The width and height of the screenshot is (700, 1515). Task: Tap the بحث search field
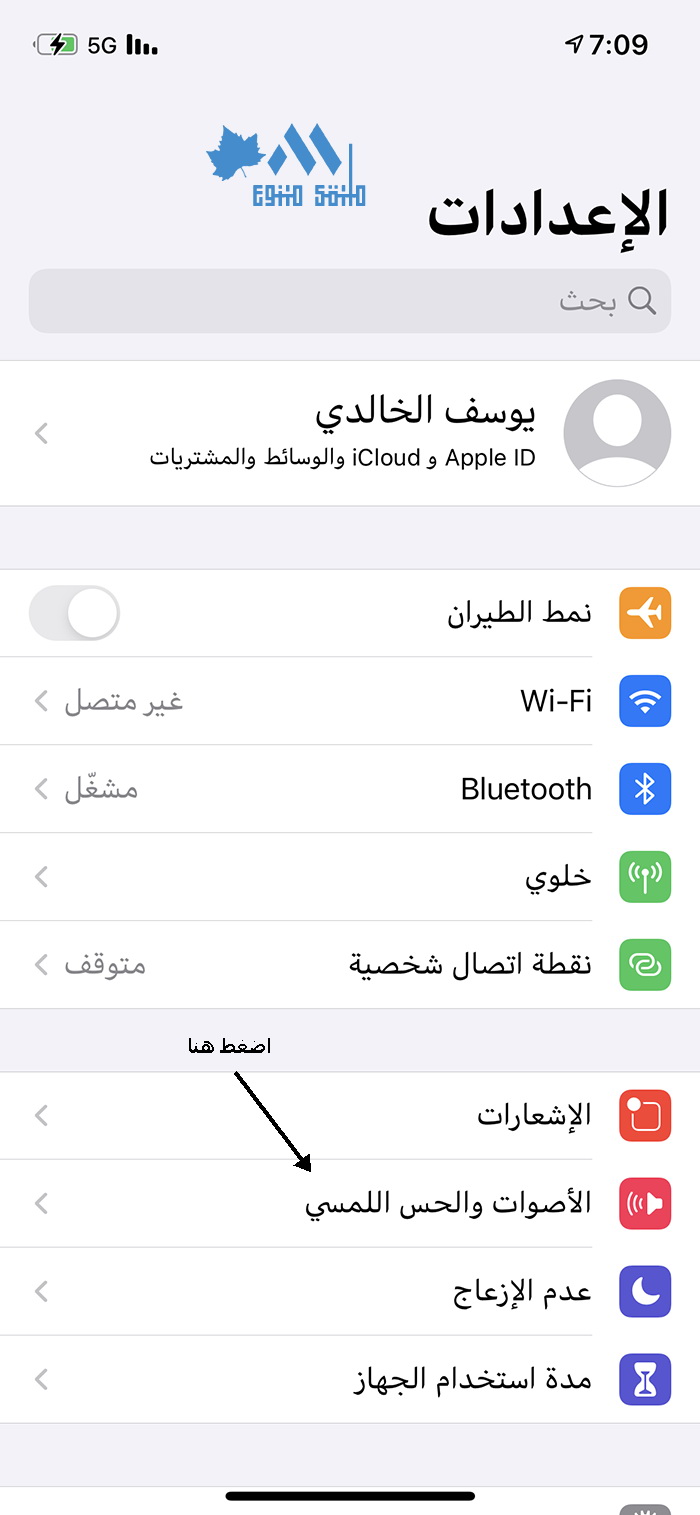coord(350,300)
